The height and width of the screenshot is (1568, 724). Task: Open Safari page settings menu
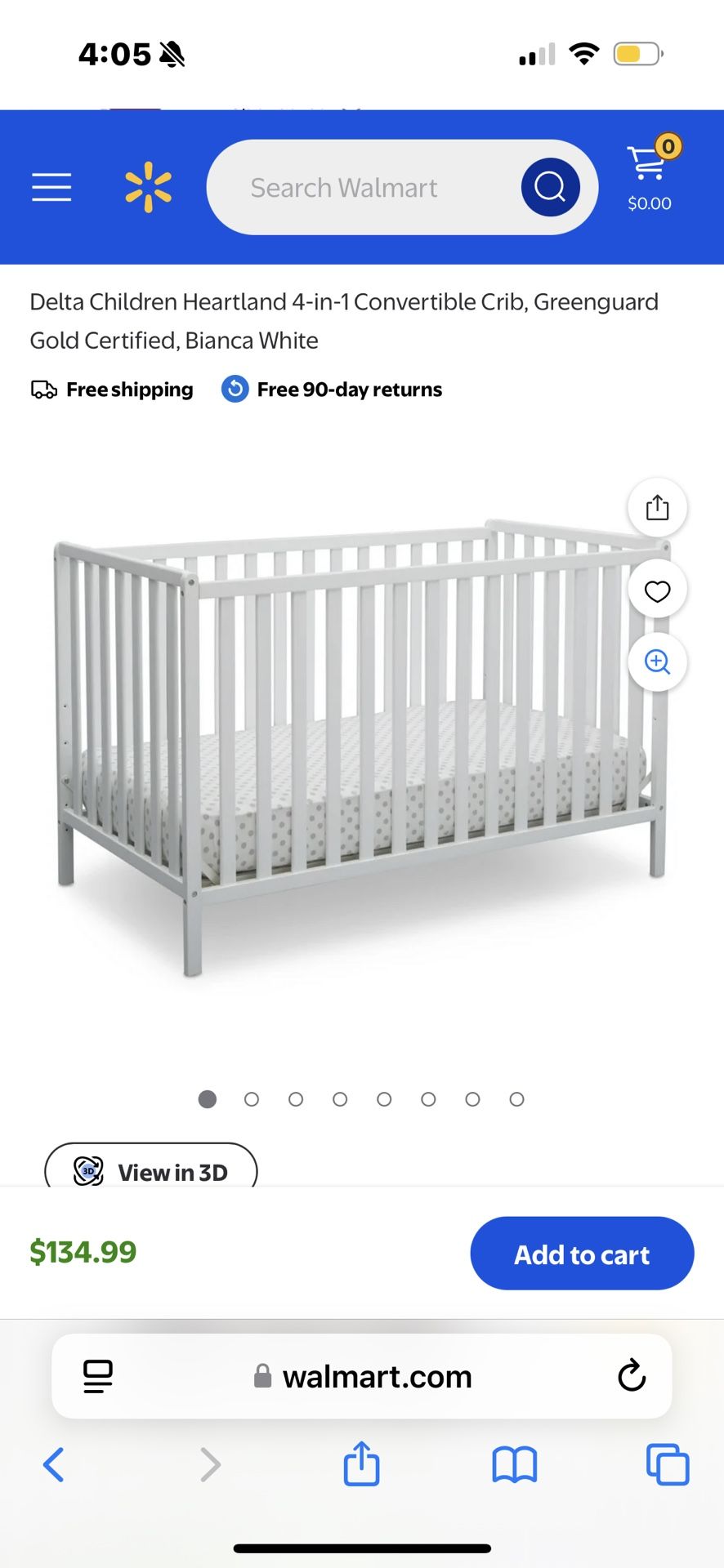(x=98, y=1376)
